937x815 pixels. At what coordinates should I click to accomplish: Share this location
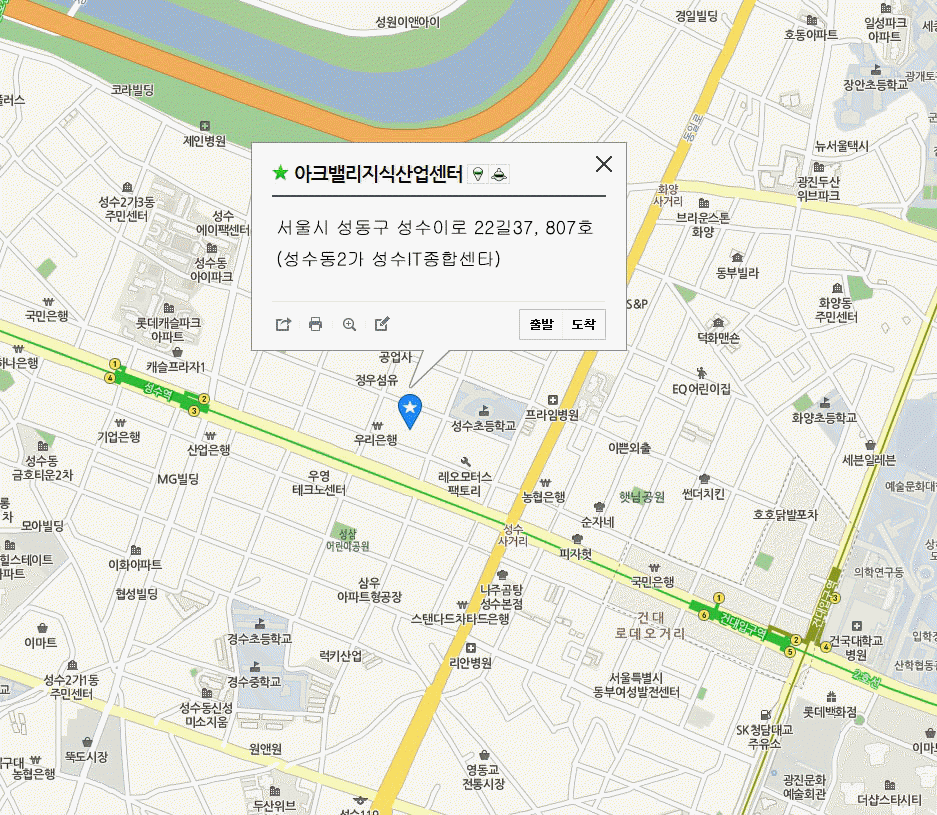tap(283, 324)
